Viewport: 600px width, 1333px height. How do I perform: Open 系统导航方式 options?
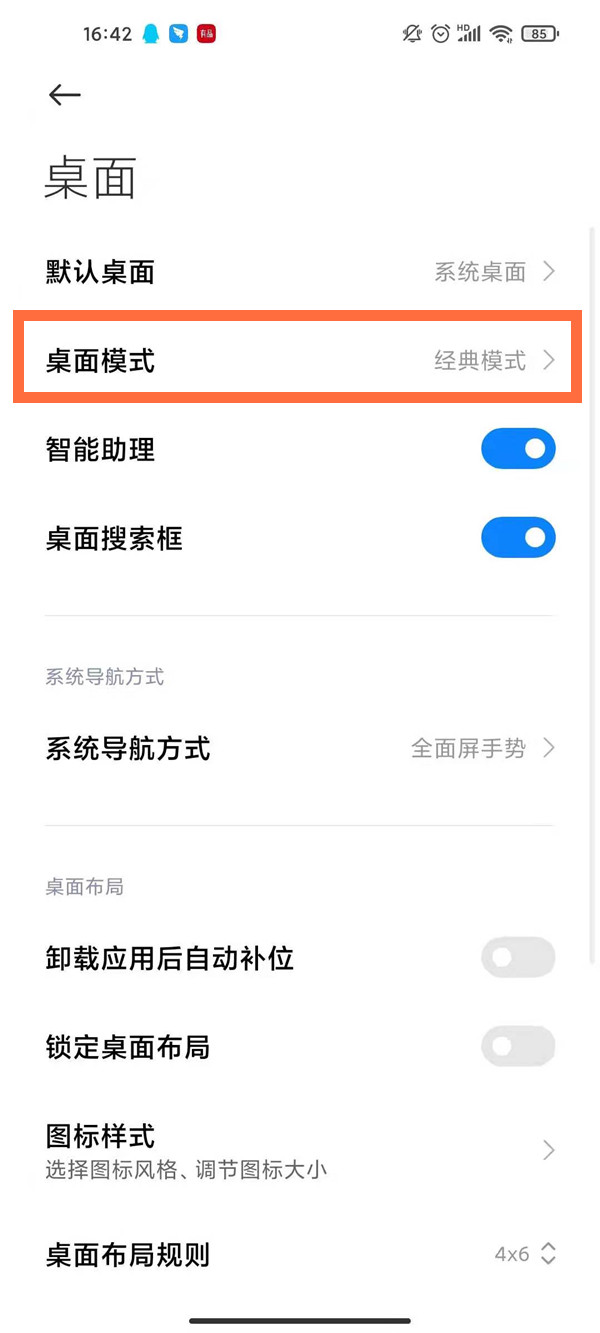pos(300,748)
